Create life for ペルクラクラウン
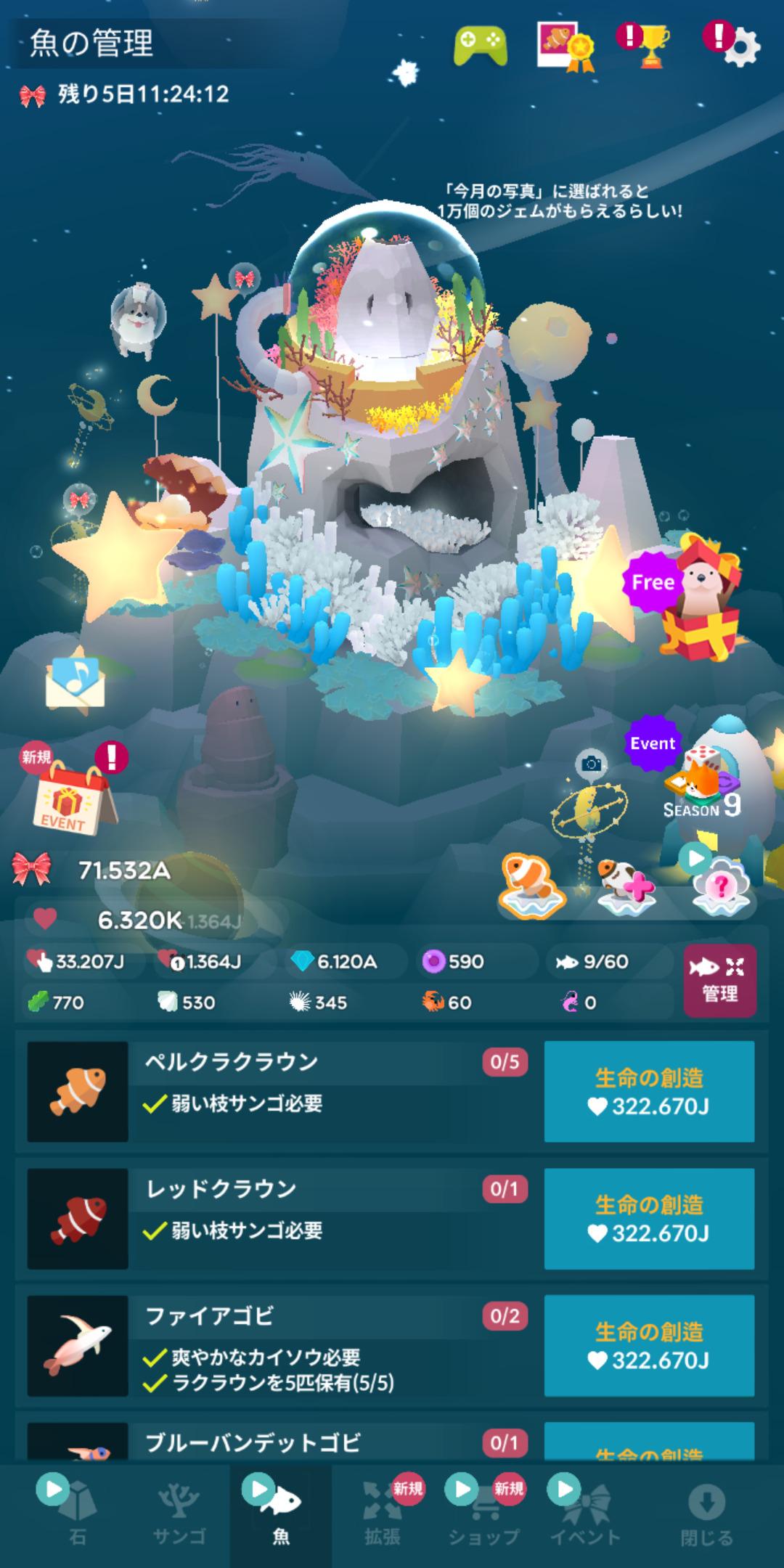 pos(649,1091)
